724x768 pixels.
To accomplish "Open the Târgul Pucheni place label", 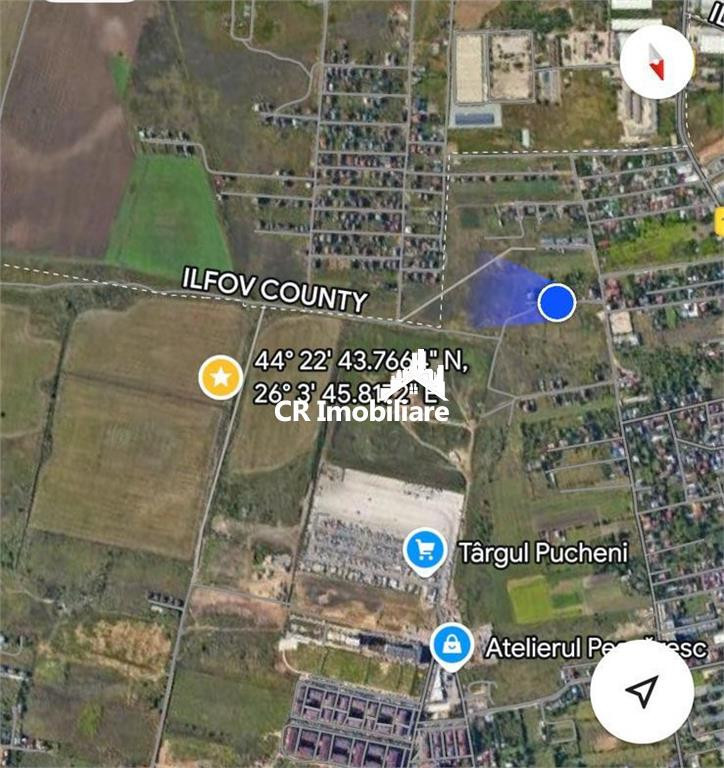I will pyautogui.click(x=542, y=549).
